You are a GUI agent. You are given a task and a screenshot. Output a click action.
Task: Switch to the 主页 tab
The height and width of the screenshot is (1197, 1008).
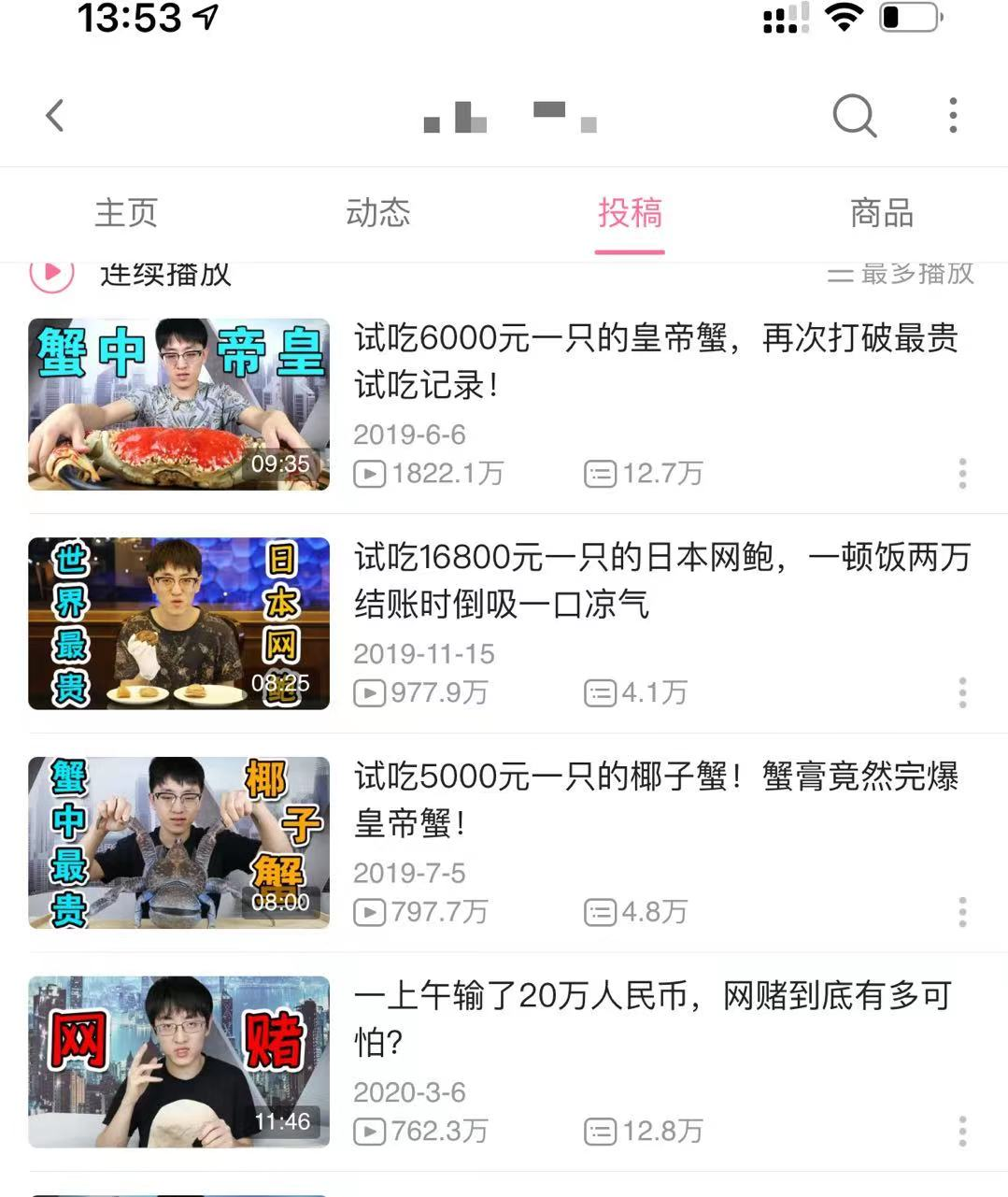click(x=126, y=213)
